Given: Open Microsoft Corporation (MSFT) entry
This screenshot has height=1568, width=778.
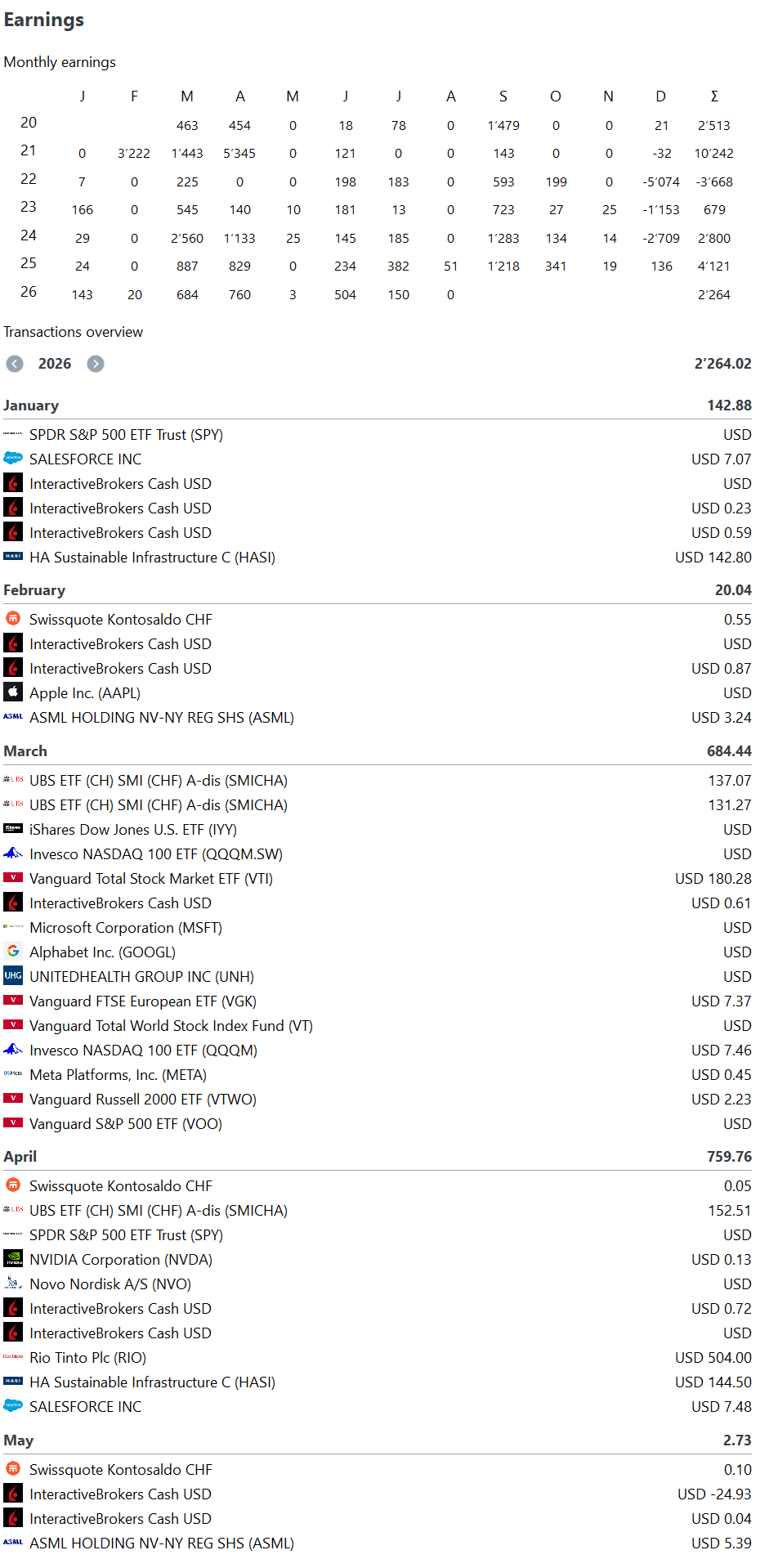Looking at the screenshot, I should [378, 928].
